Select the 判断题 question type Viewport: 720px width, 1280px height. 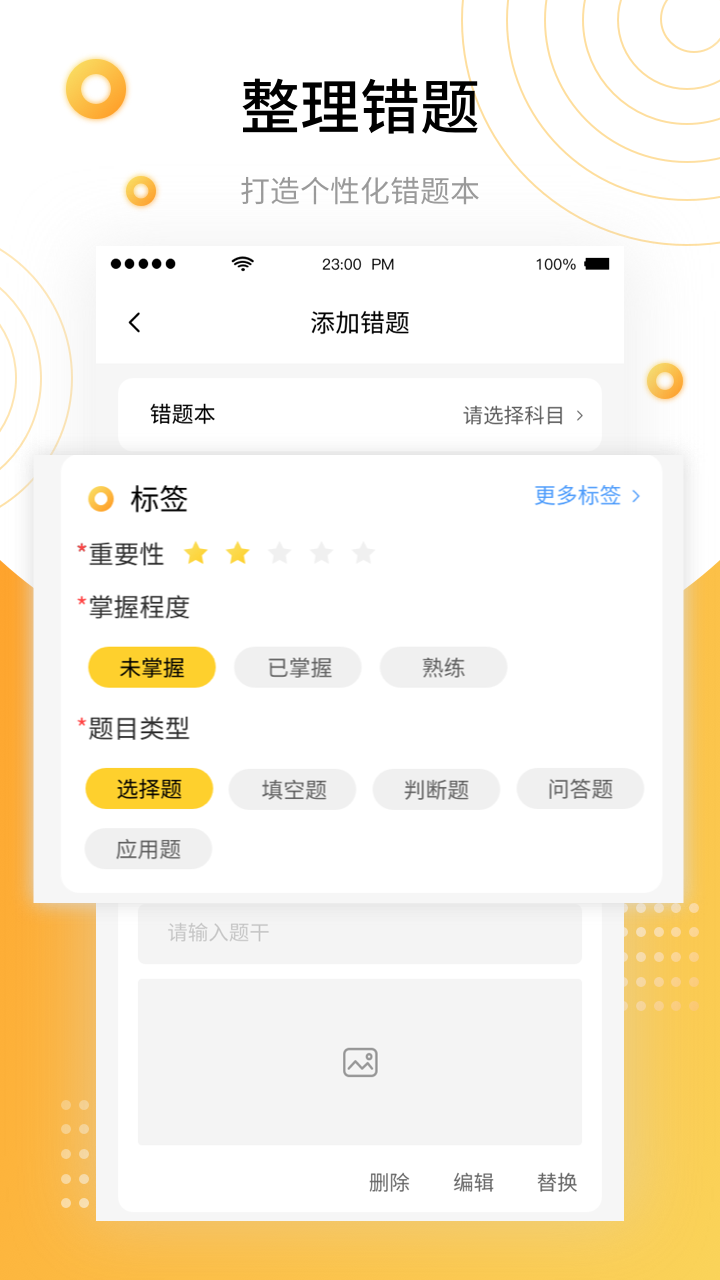coord(436,789)
